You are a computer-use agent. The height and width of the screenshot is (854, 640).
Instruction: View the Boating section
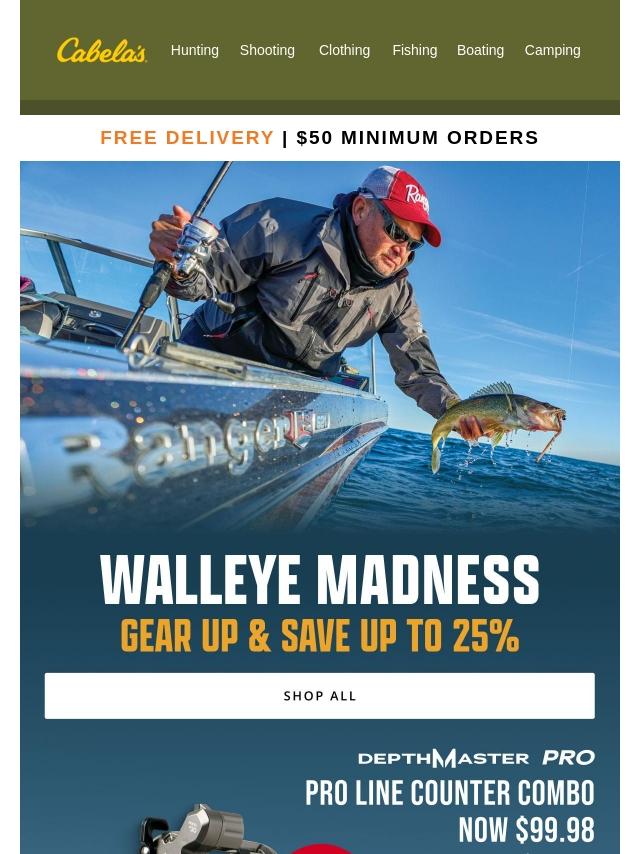tap(480, 50)
